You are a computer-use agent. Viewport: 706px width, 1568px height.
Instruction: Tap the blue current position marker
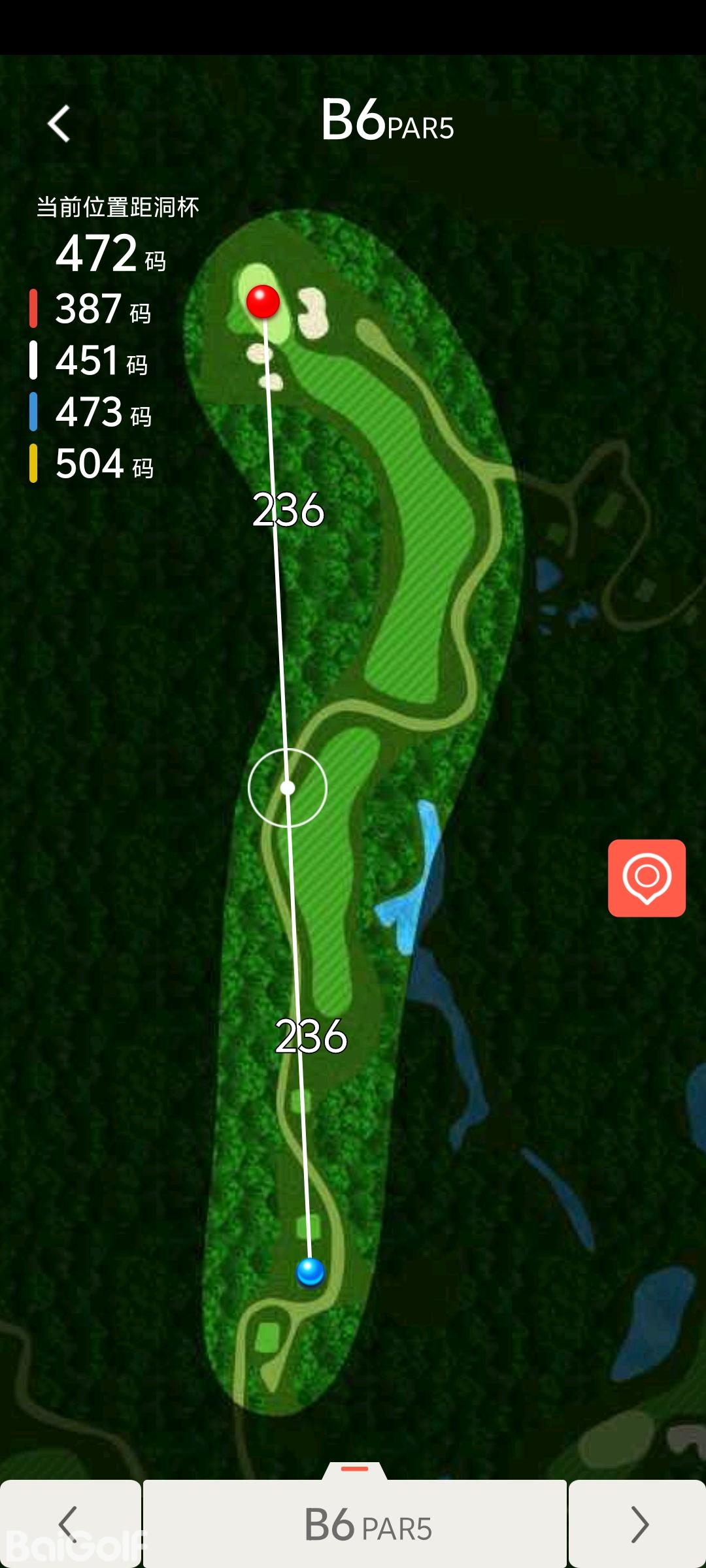(310, 1272)
